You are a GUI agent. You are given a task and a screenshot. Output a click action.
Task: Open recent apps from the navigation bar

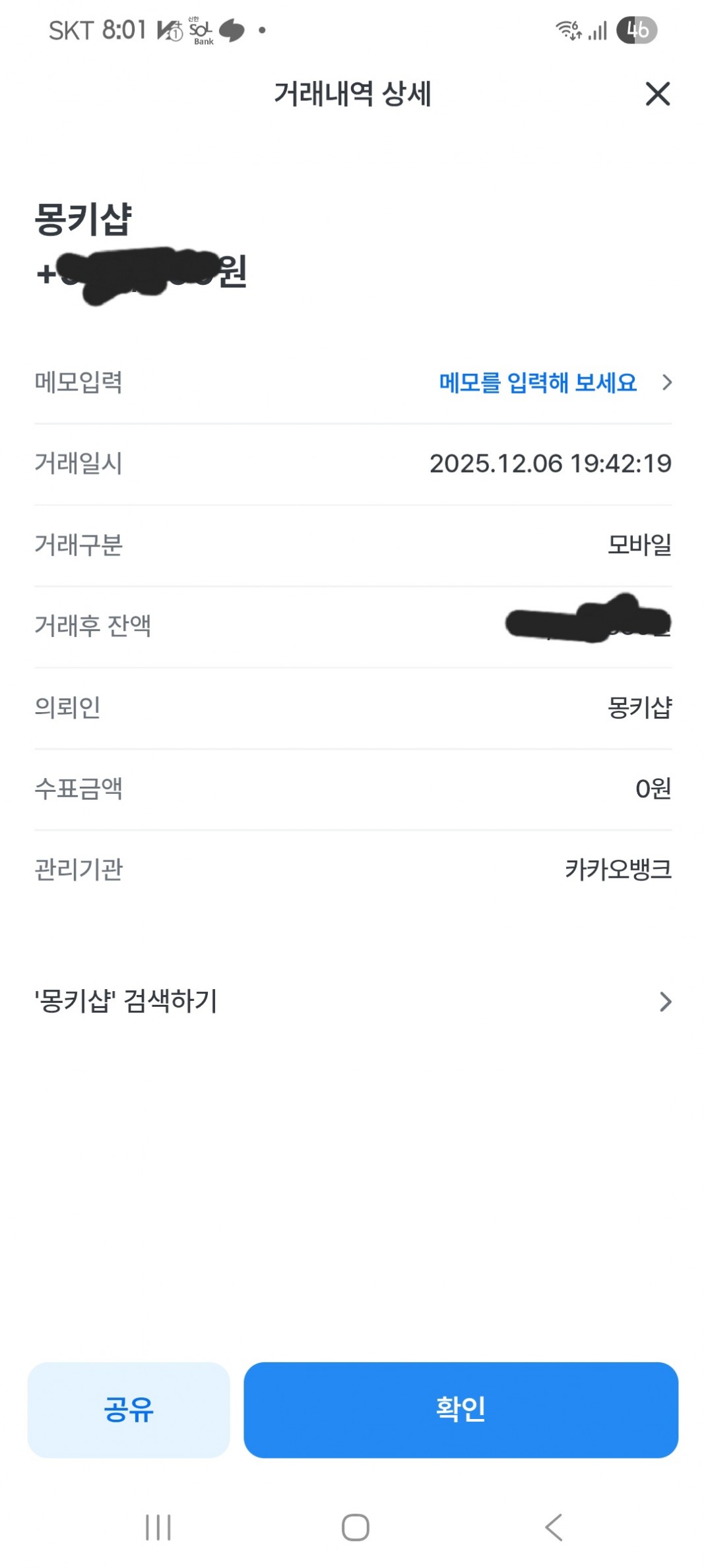pyautogui.click(x=158, y=1527)
